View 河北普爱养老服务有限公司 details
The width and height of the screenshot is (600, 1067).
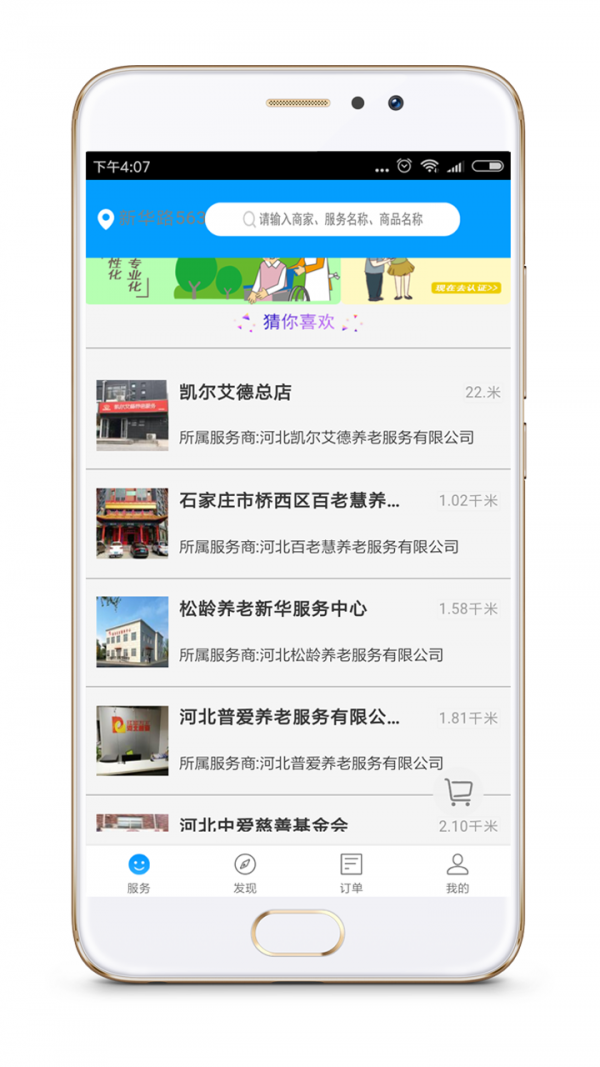(298, 740)
